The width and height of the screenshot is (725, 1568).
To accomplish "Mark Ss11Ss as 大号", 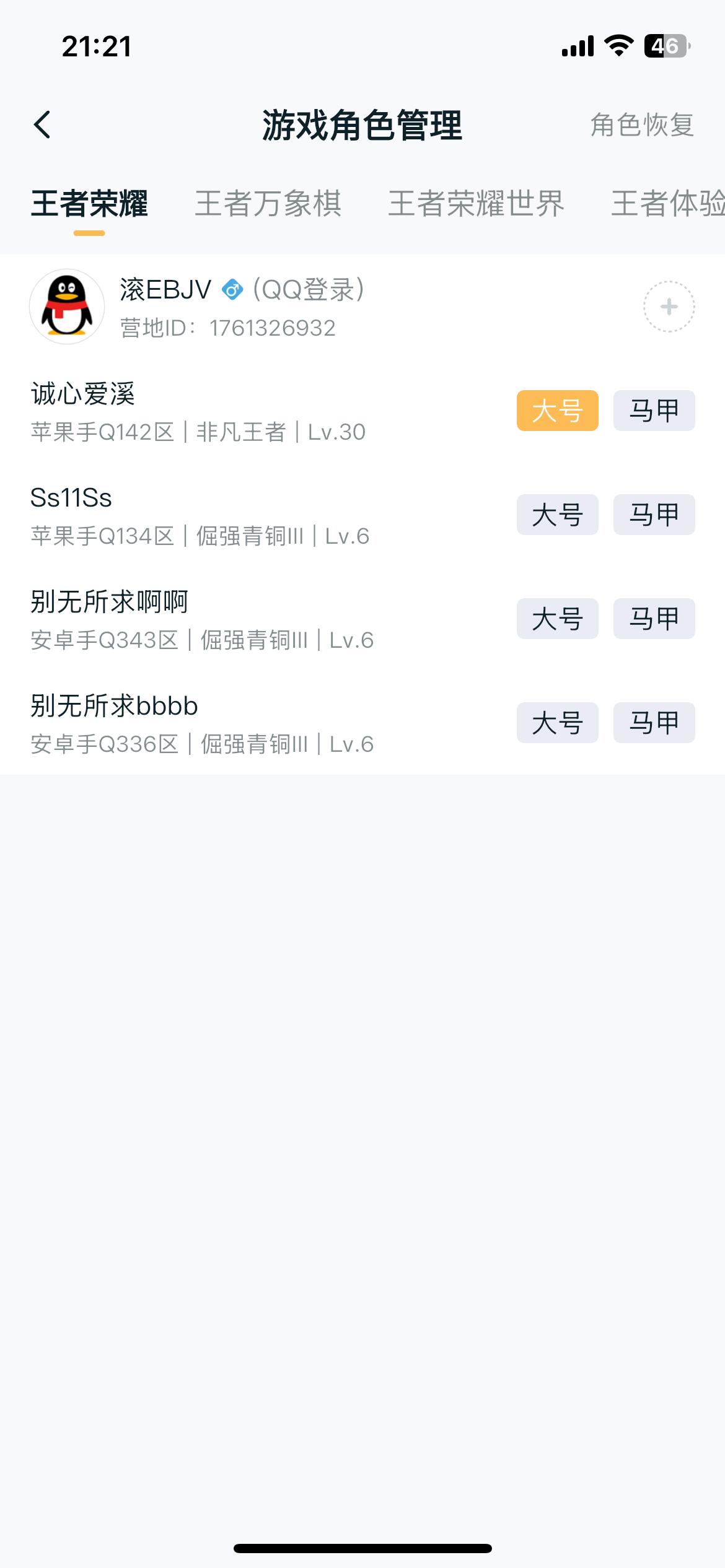I will click(556, 514).
